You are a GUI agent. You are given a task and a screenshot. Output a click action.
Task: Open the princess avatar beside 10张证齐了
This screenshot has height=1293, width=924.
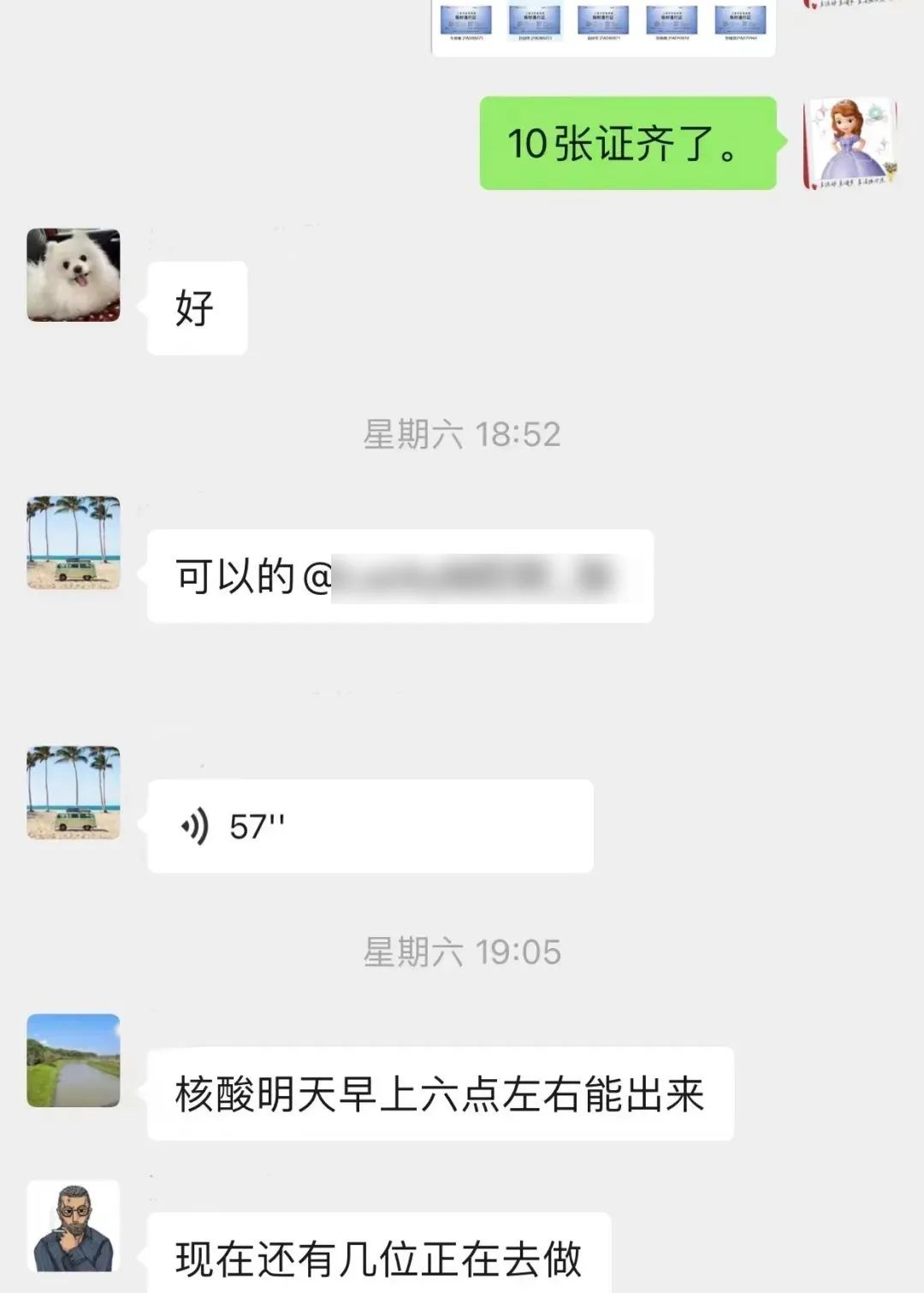point(850,144)
